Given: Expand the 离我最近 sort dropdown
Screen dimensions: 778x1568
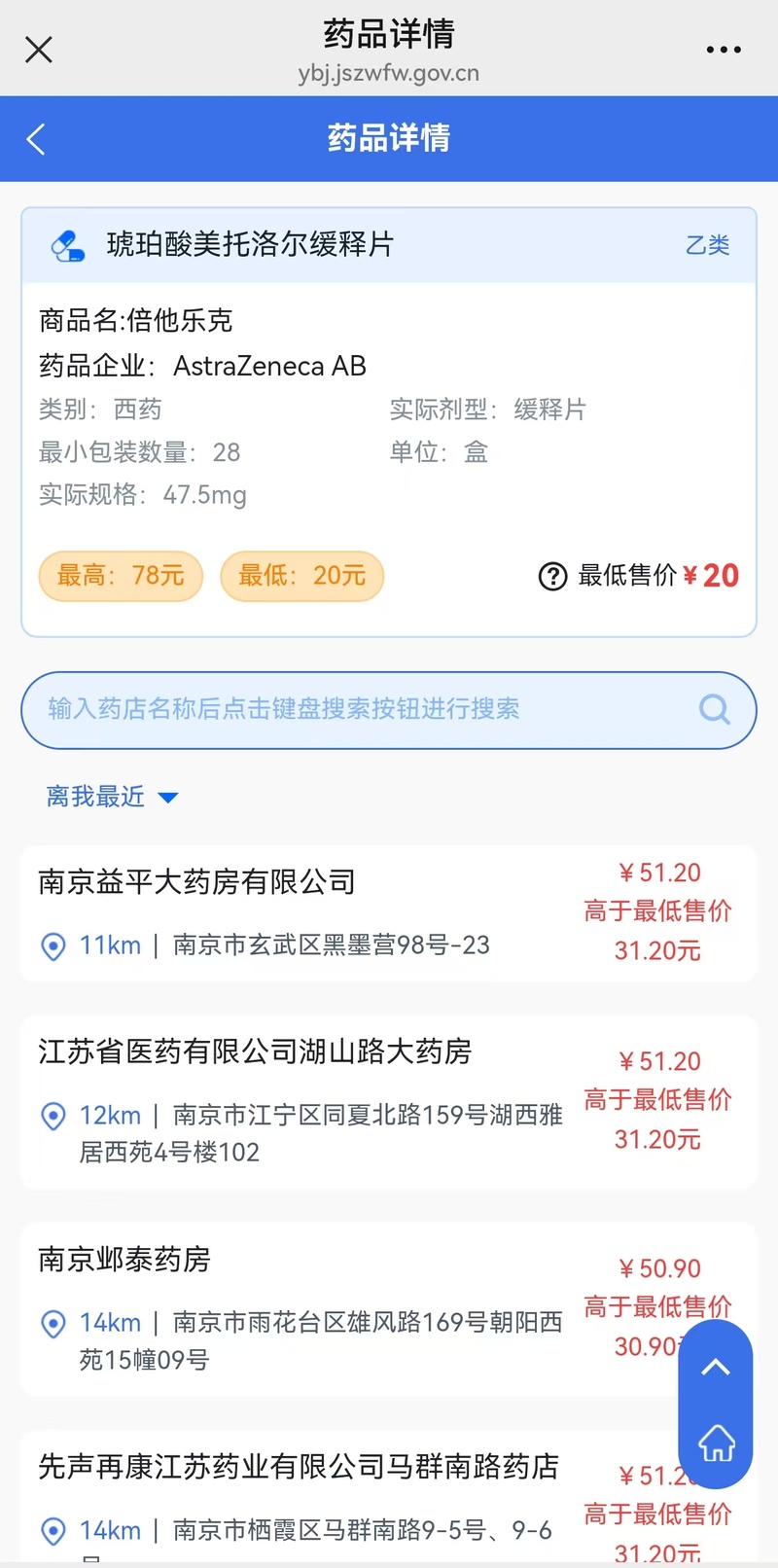Looking at the screenshot, I should coord(112,797).
